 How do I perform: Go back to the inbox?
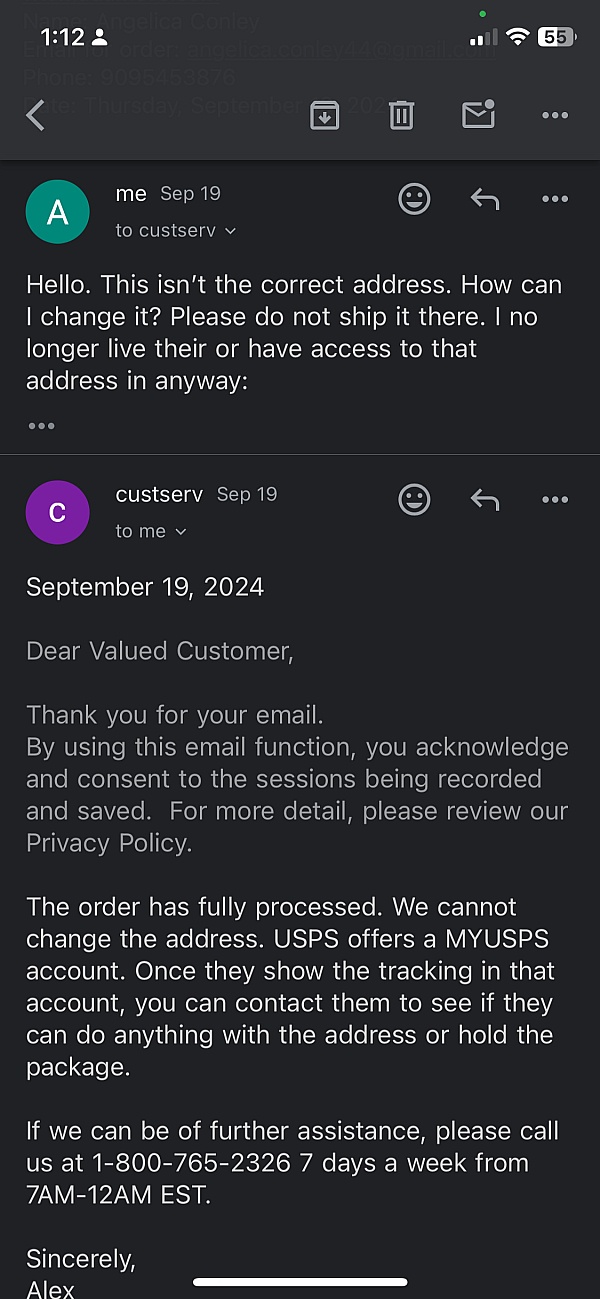click(x=36, y=115)
